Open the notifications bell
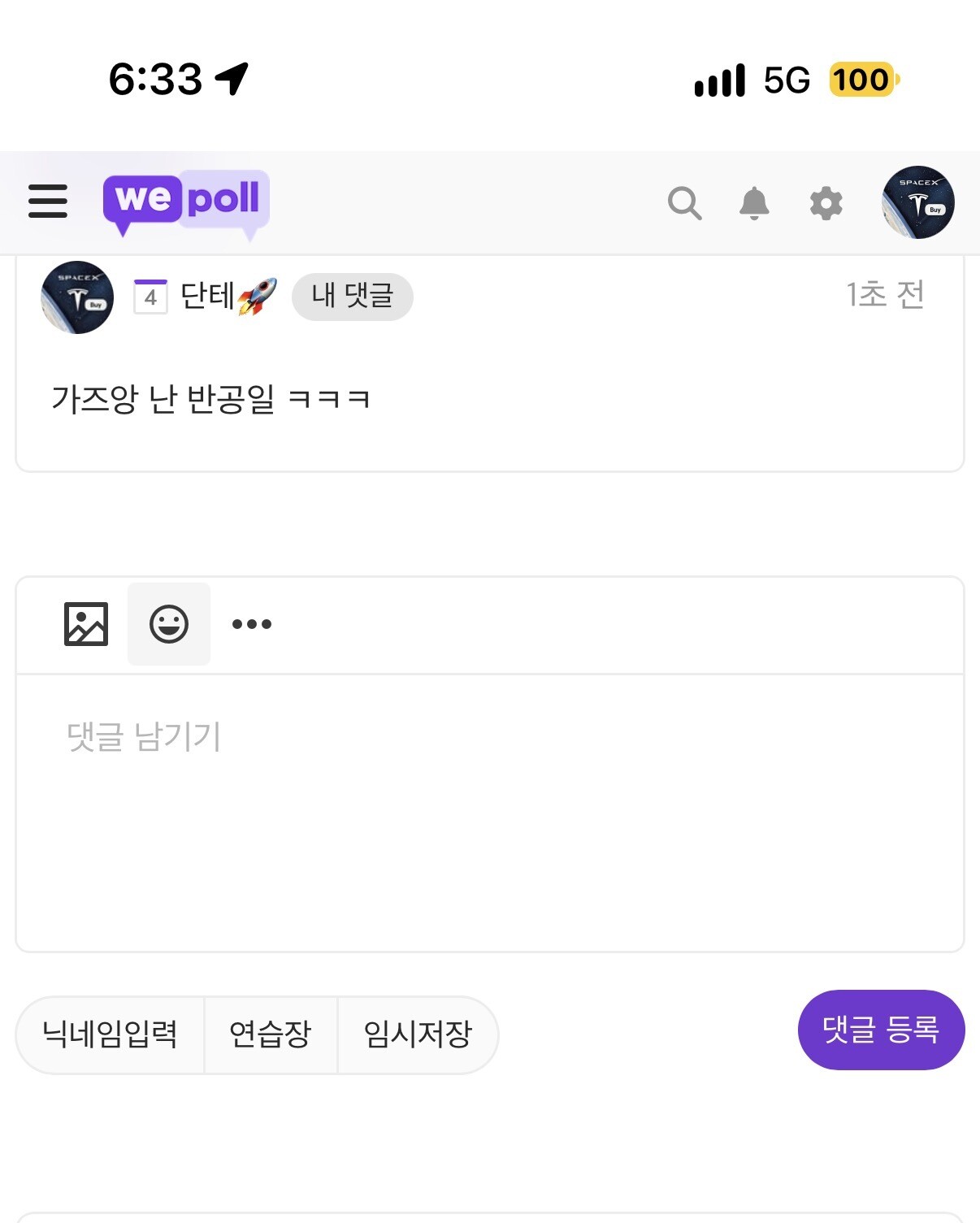Viewport: 980px width, 1223px height. click(754, 202)
